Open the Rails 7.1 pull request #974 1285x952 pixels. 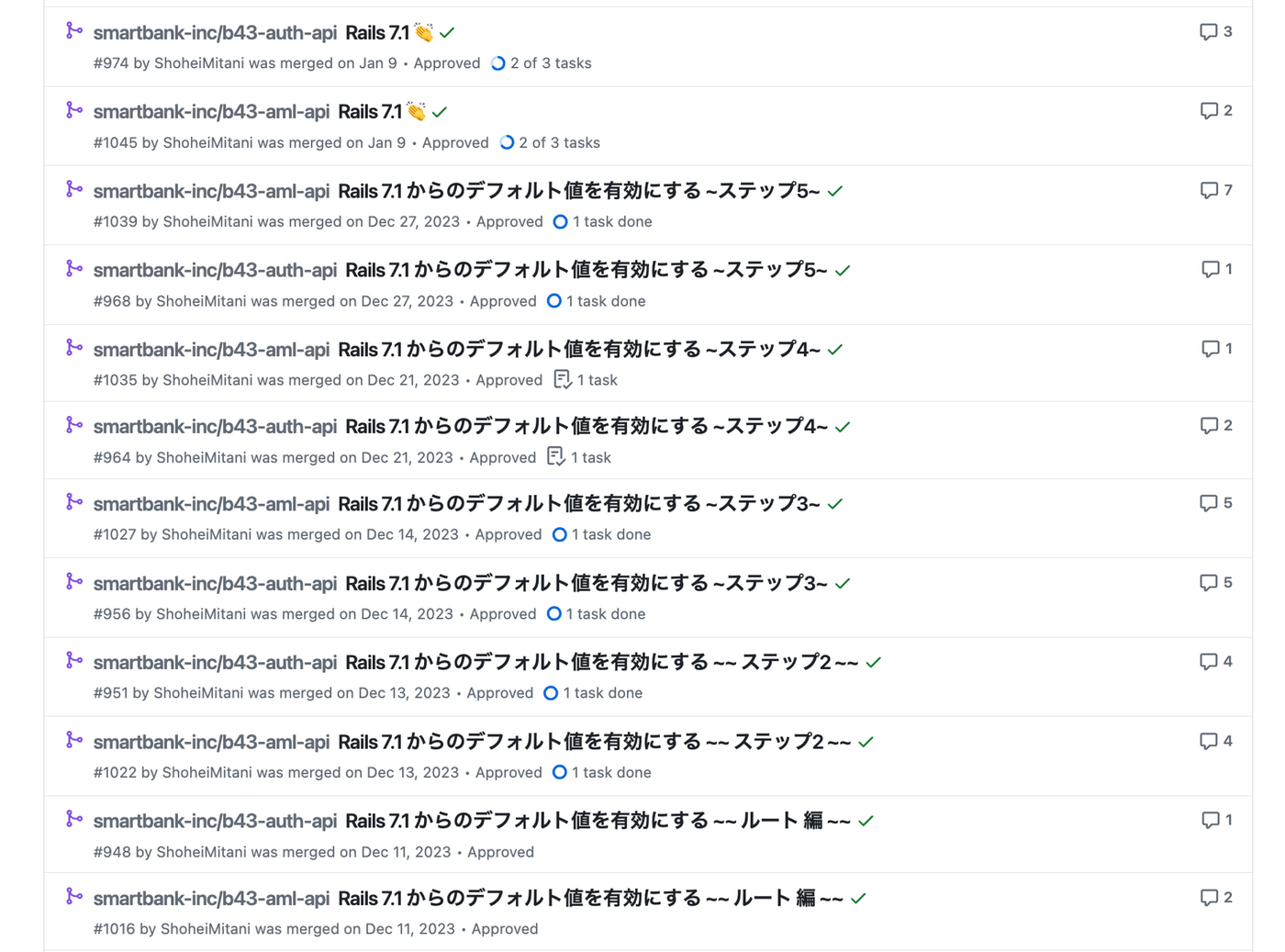pos(377,33)
